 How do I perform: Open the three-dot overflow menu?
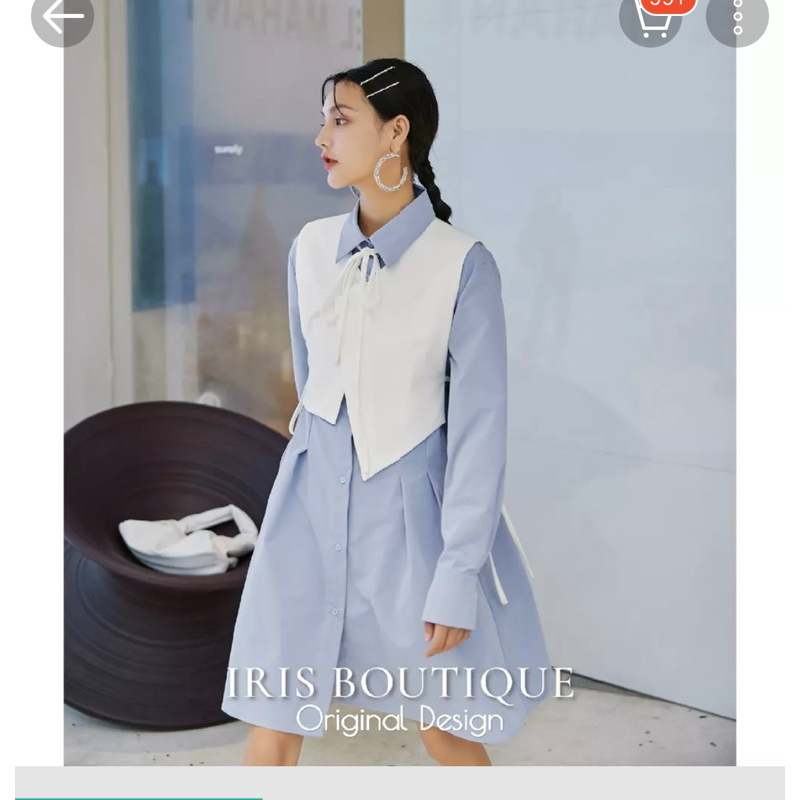(738, 17)
